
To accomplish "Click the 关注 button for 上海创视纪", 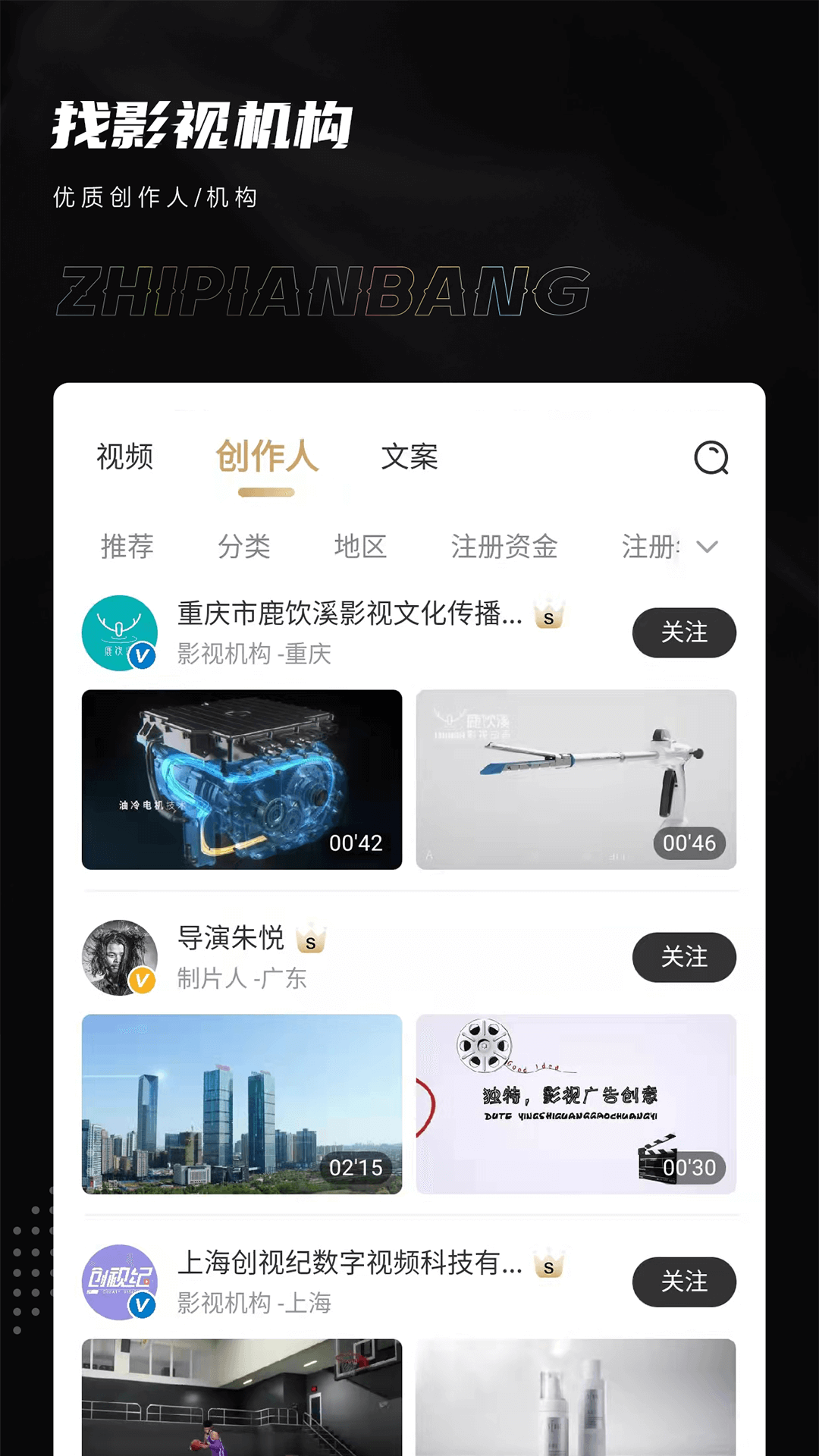I will (683, 1282).
